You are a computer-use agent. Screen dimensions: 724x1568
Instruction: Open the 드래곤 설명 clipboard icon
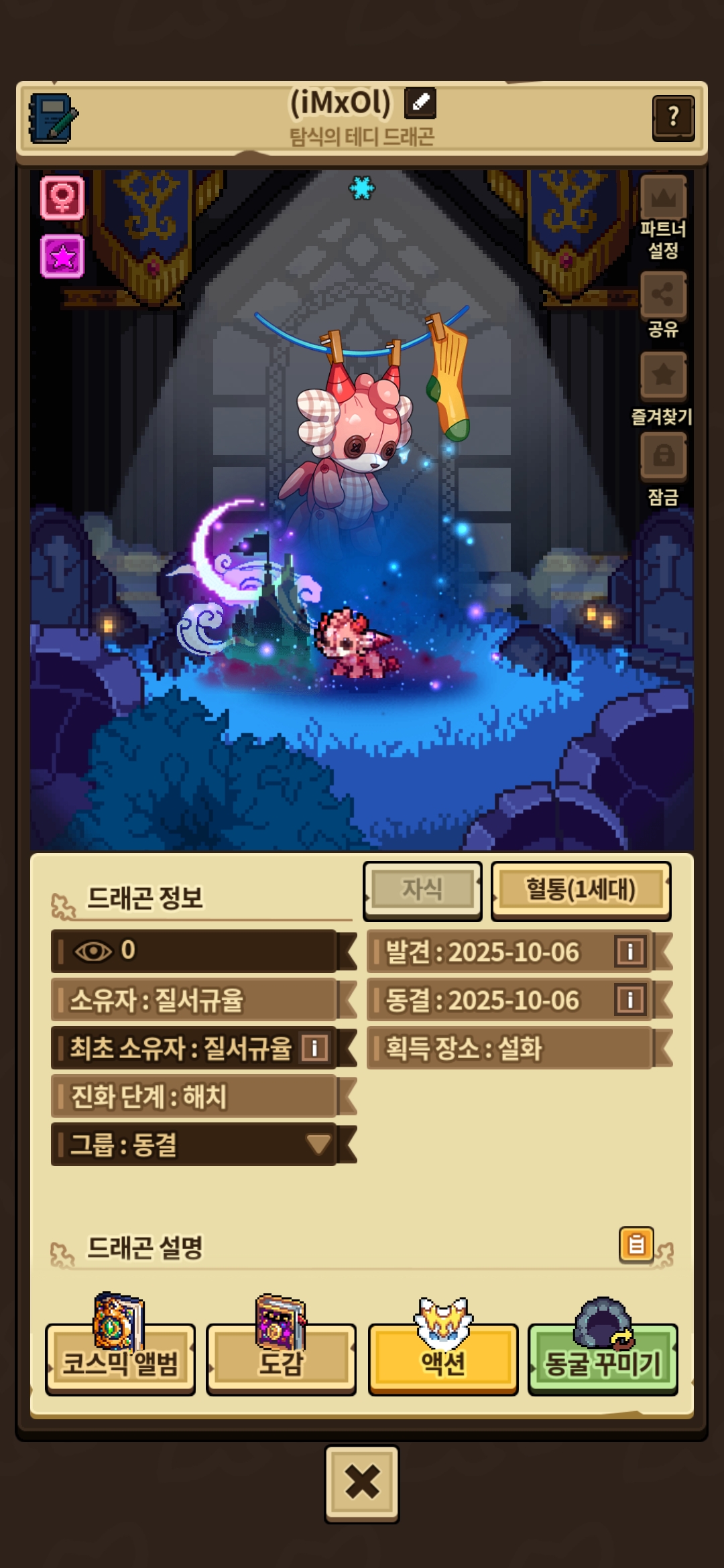636,1244
